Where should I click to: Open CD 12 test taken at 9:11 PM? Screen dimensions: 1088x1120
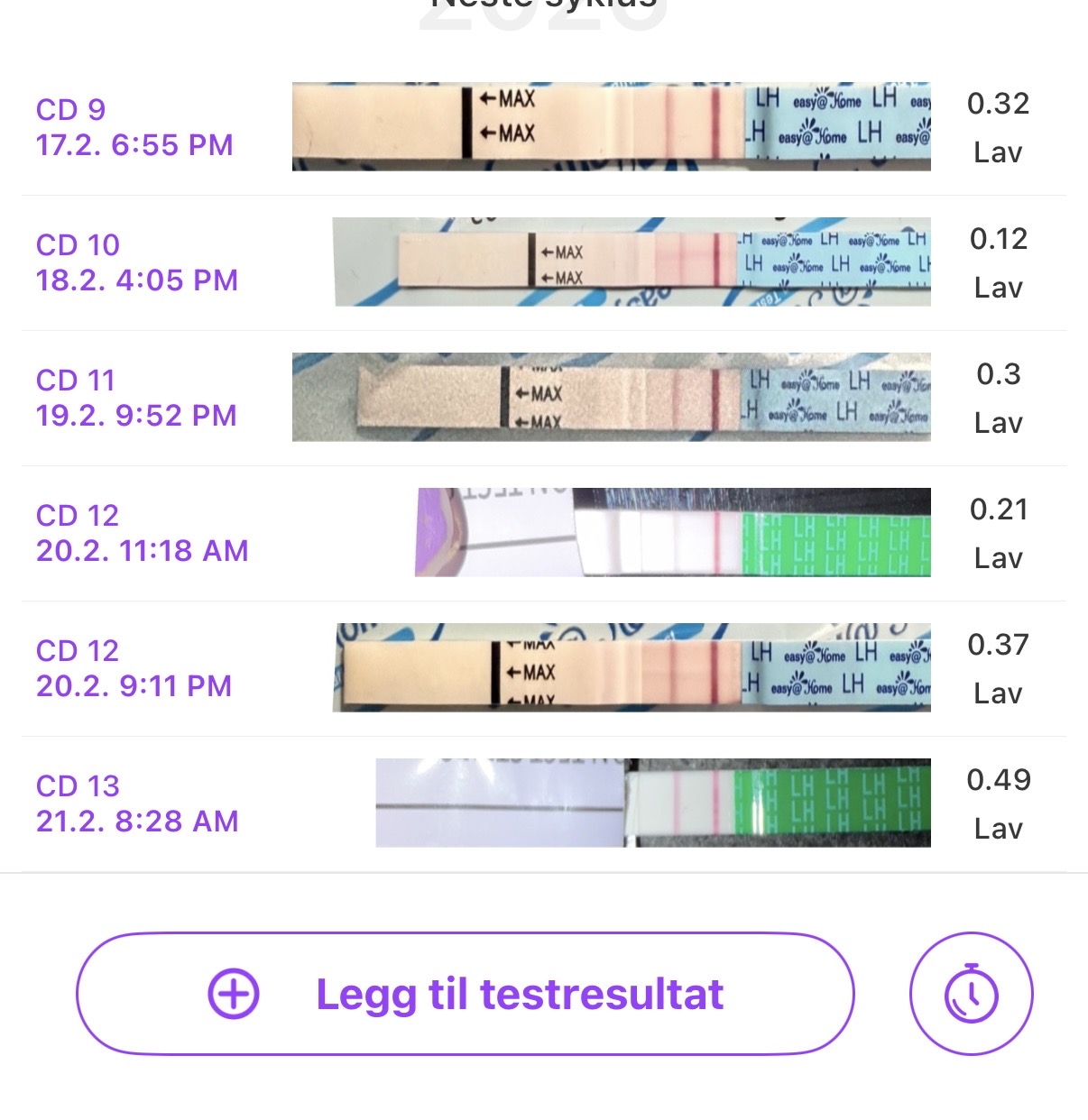coord(541,668)
